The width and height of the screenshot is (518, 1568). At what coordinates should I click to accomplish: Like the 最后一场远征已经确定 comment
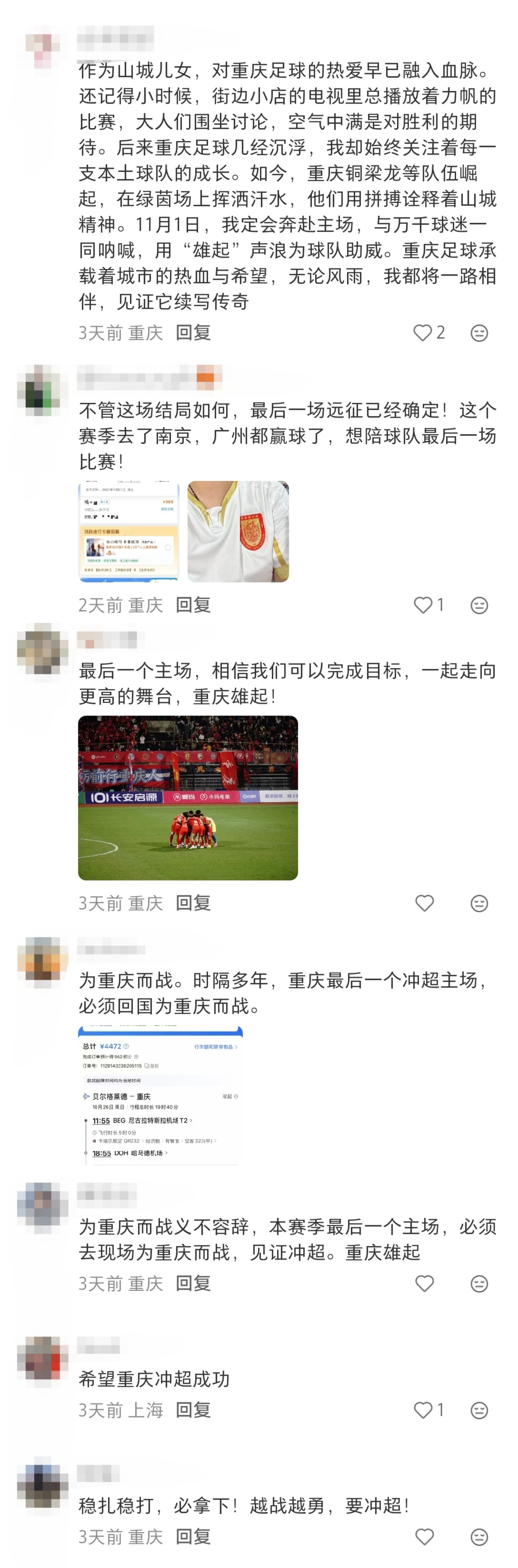pos(423,604)
